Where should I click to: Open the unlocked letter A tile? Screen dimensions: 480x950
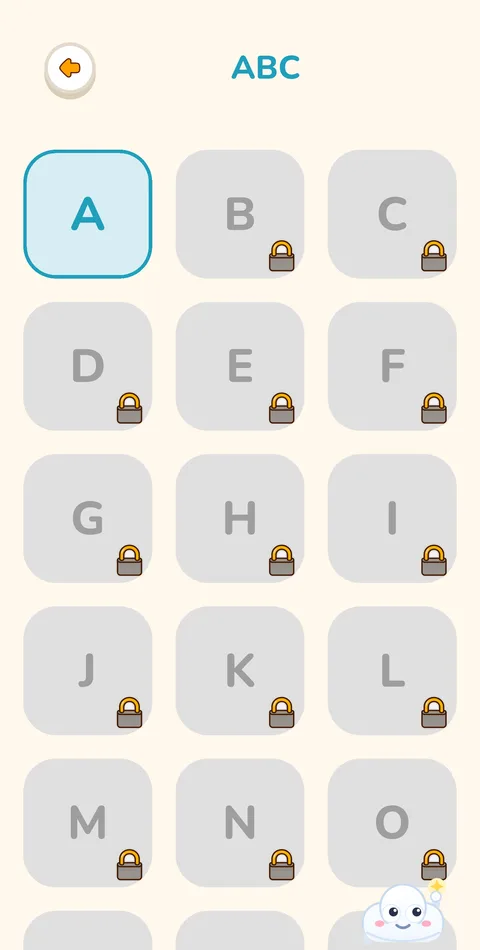[88, 214]
